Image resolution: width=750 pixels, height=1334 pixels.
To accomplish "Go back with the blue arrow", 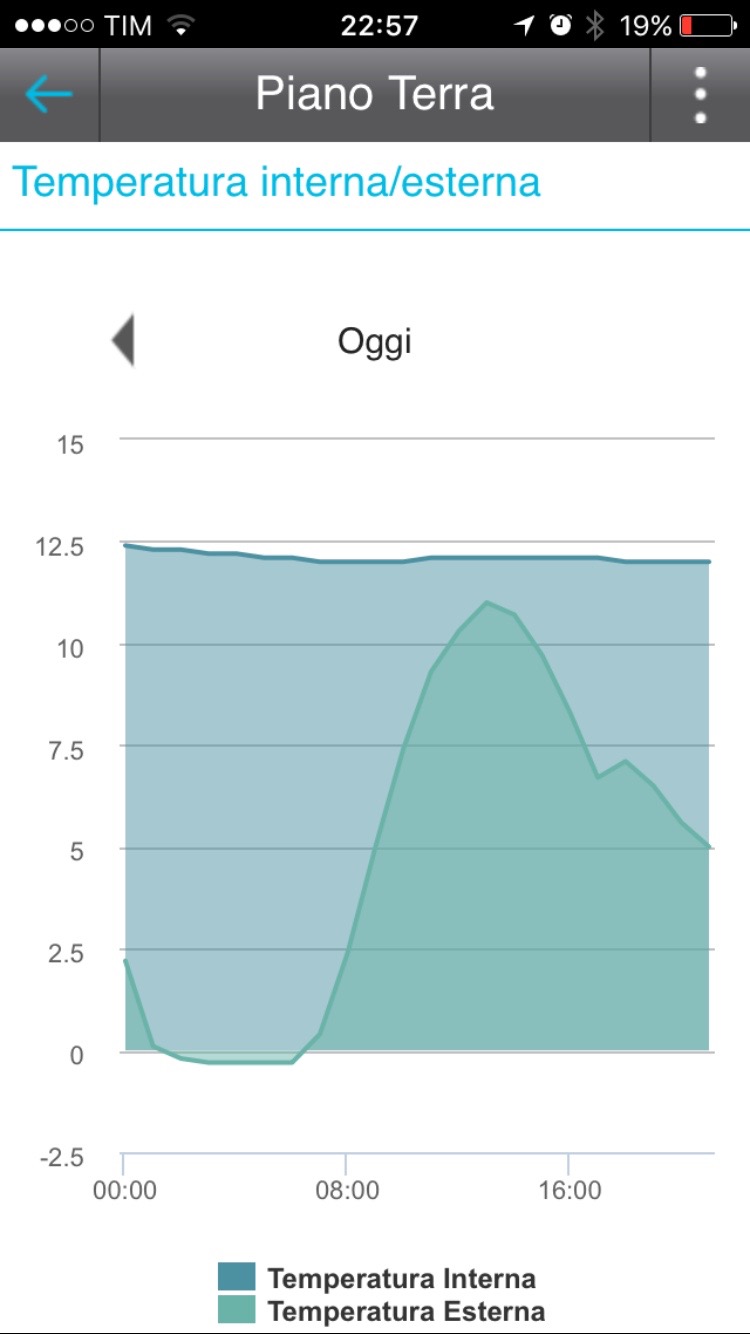I will [49, 94].
